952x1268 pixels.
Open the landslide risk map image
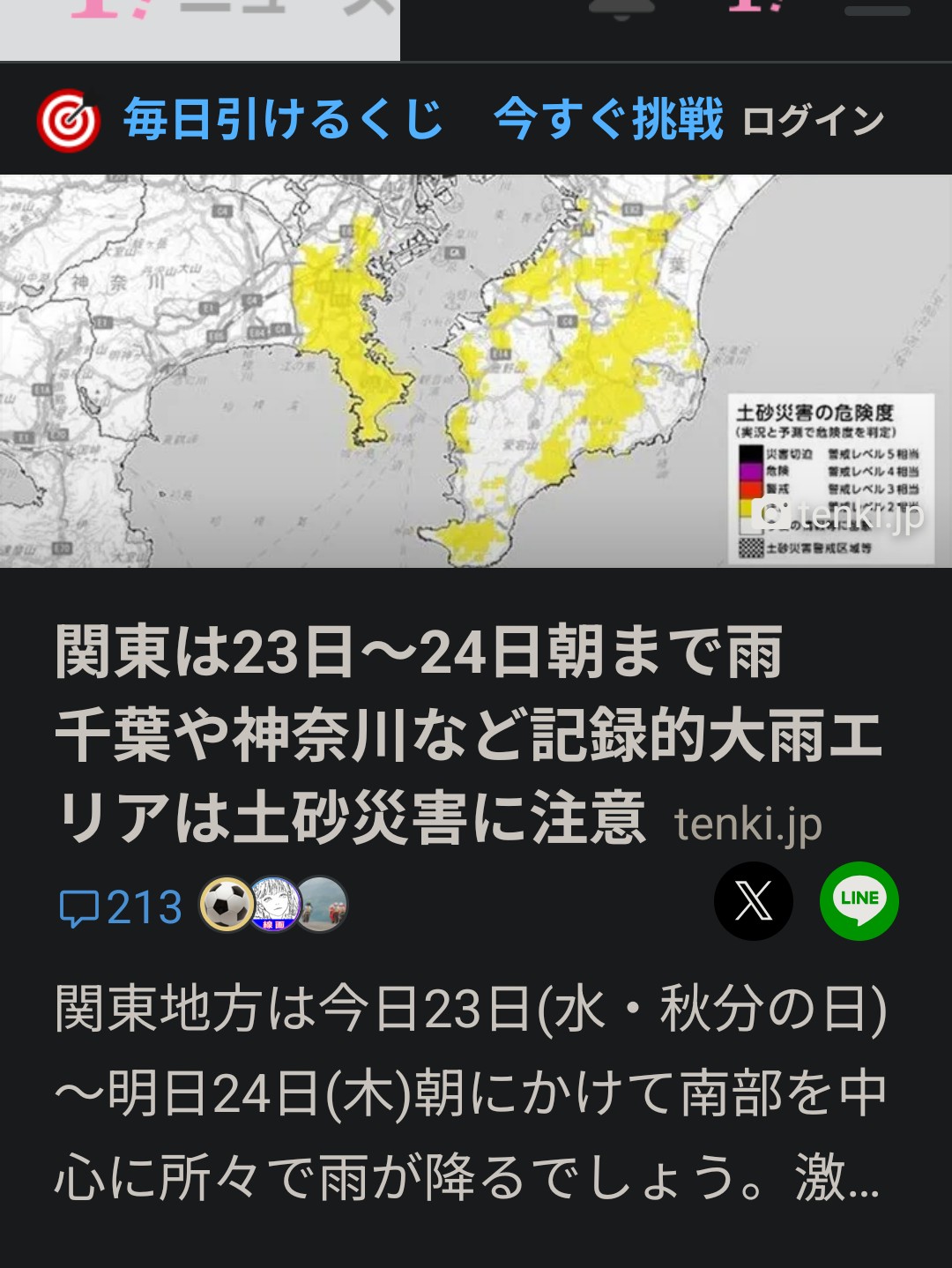476,370
